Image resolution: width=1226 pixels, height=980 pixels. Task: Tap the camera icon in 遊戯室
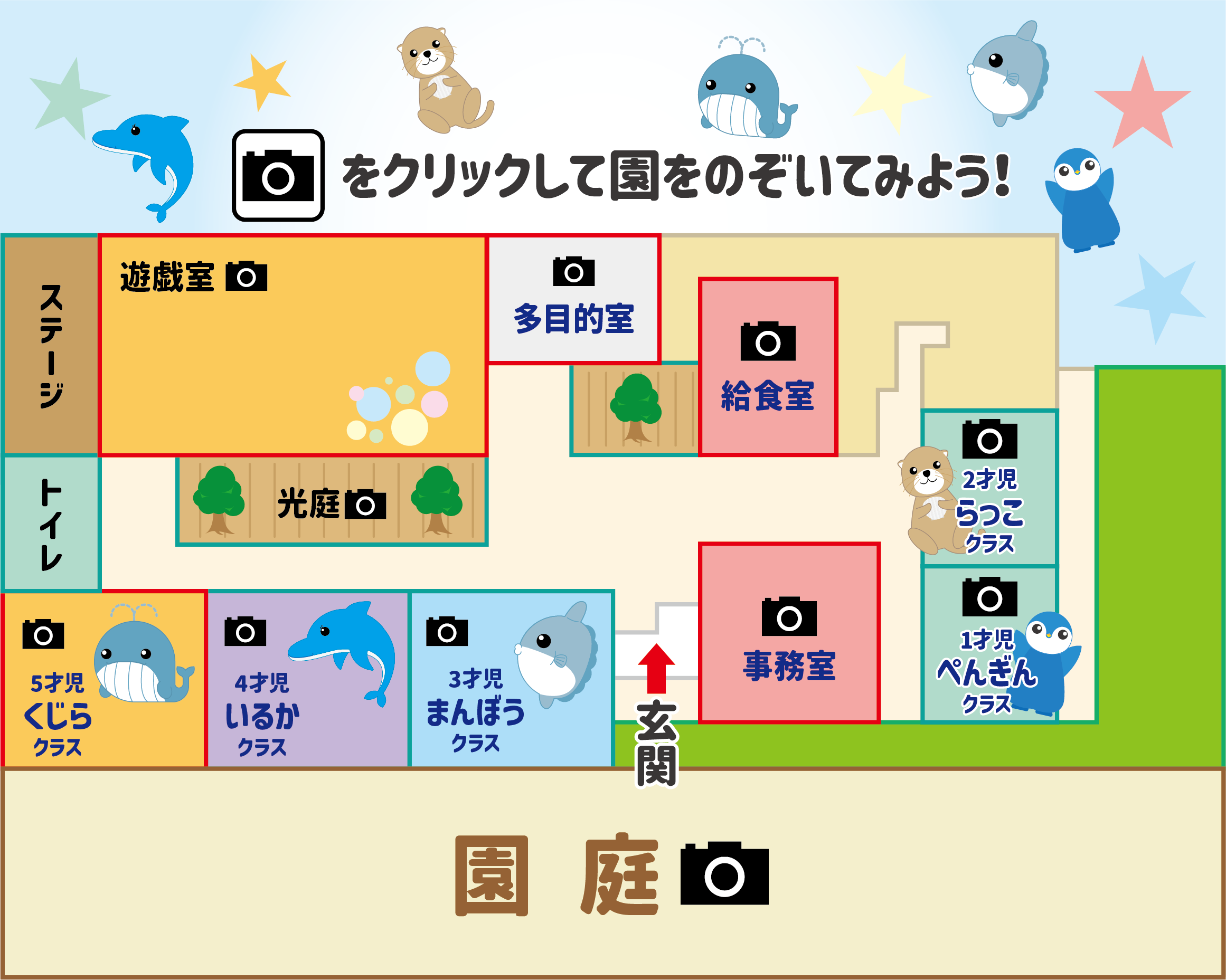pyautogui.click(x=246, y=276)
